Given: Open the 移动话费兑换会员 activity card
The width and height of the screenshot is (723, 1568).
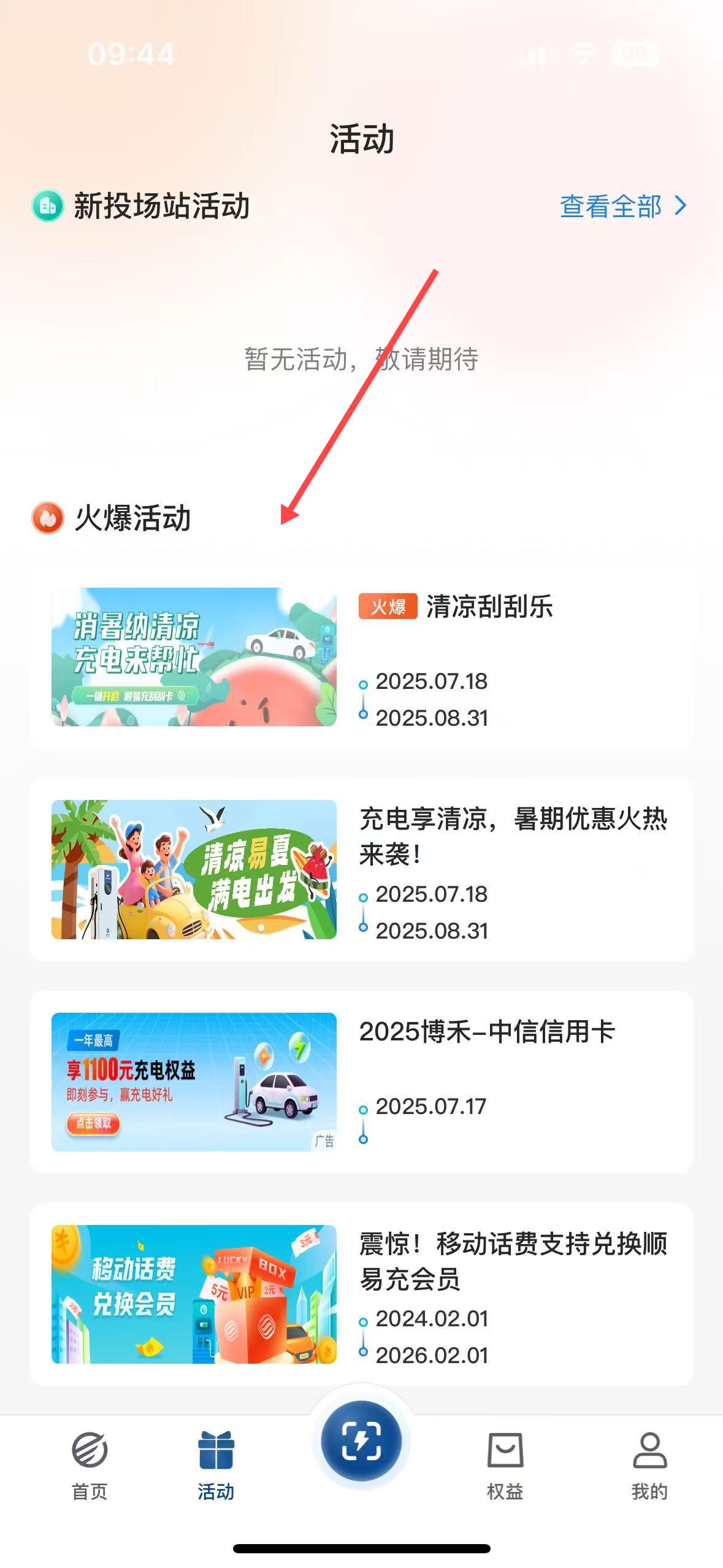Looking at the screenshot, I should (x=361, y=1294).
